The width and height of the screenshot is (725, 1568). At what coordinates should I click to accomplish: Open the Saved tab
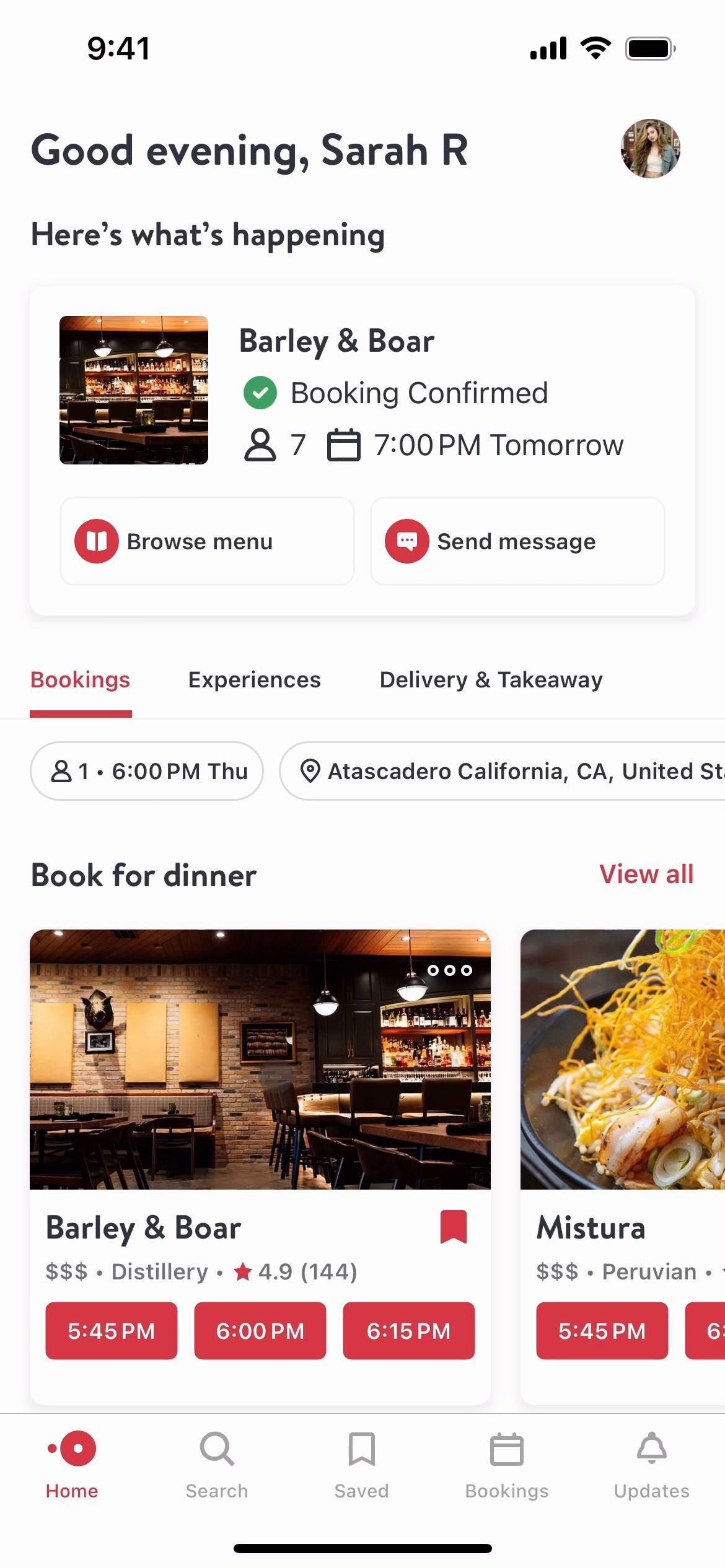(x=361, y=1465)
